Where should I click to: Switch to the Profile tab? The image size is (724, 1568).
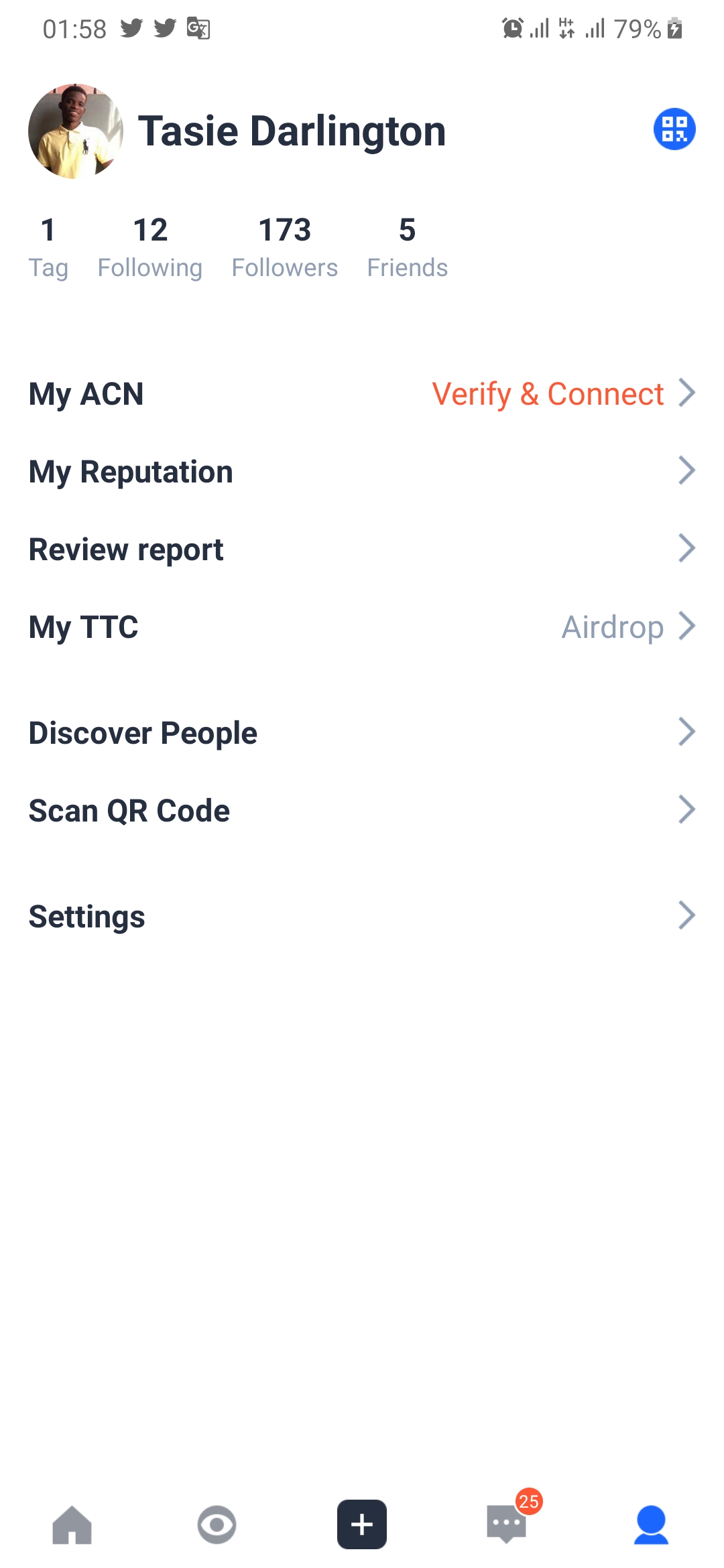651,1524
